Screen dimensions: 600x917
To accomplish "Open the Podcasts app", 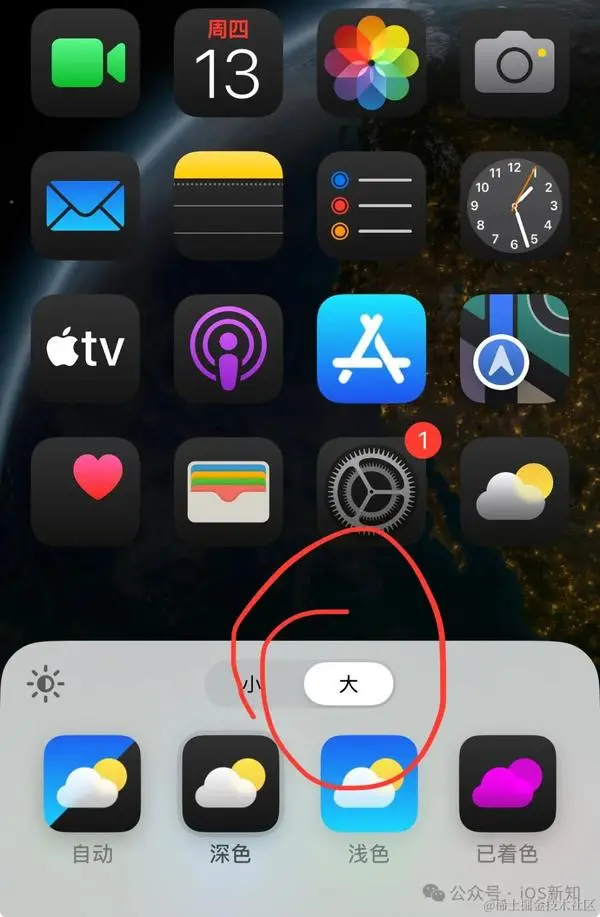I will 229,348.
